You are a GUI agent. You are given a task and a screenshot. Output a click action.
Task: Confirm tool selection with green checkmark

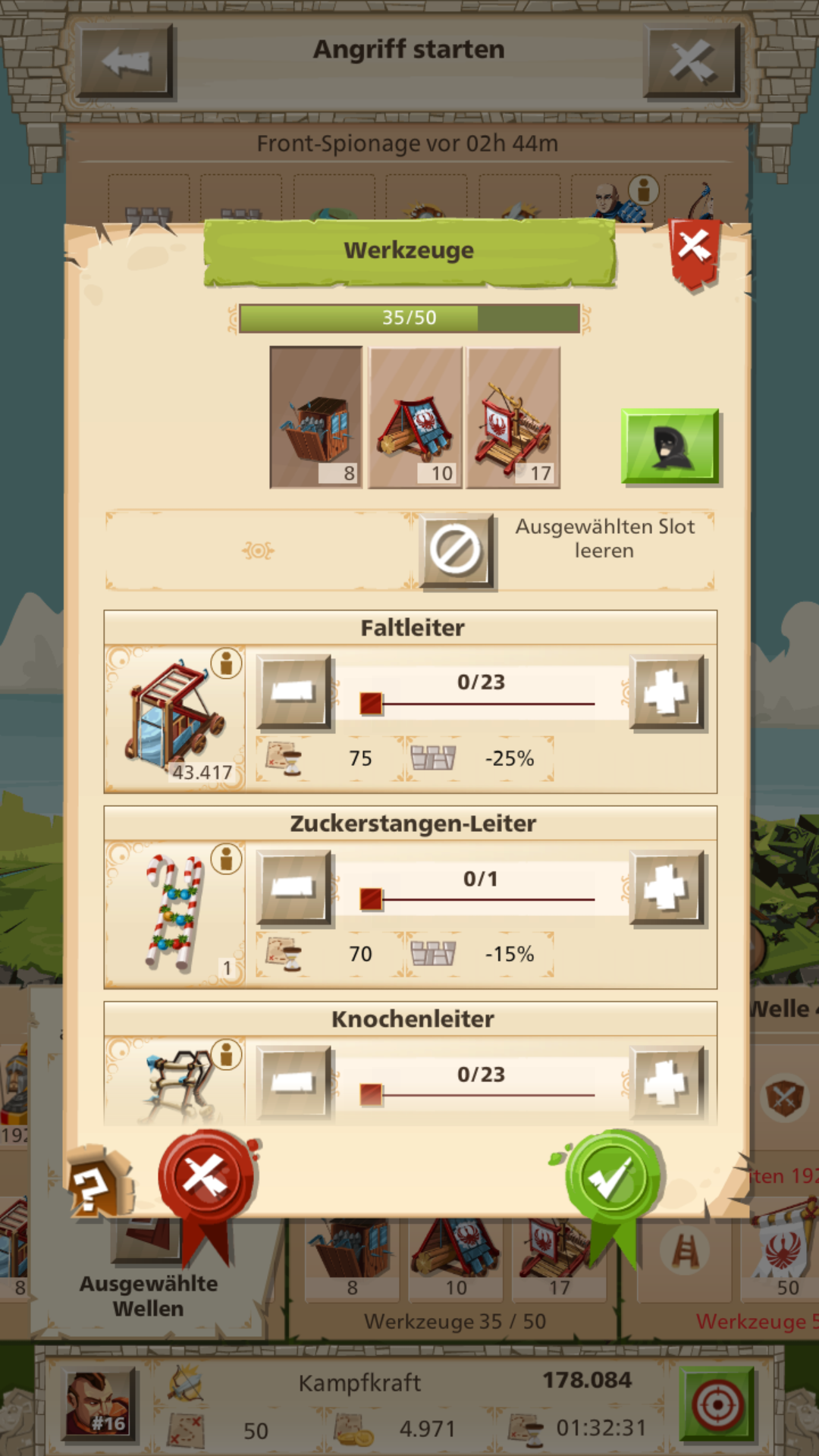[x=613, y=1178]
